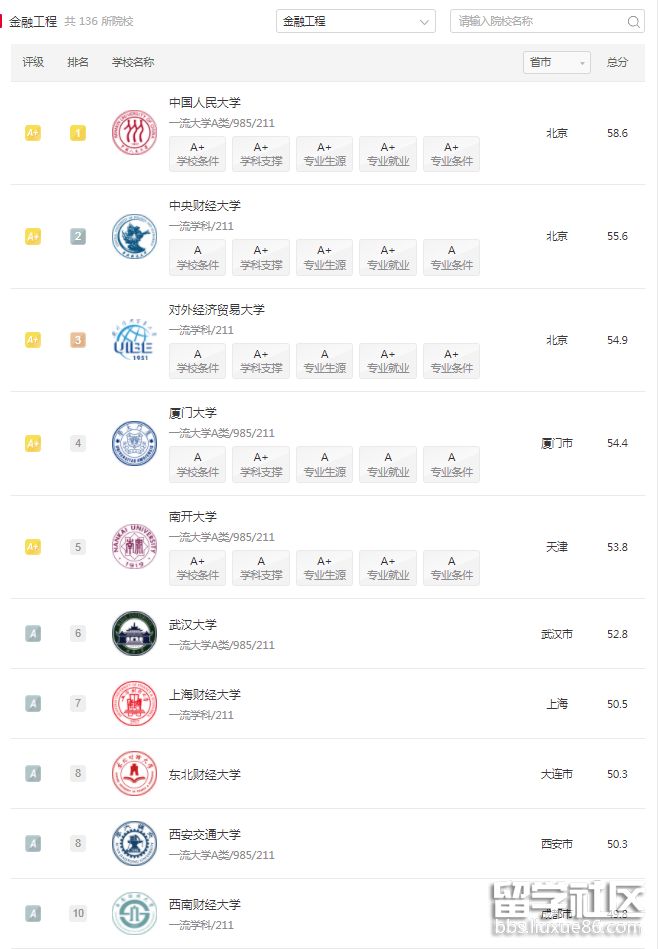Open 对外经济贸易大学 school details
The width and height of the screenshot is (658, 949).
tap(216, 309)
